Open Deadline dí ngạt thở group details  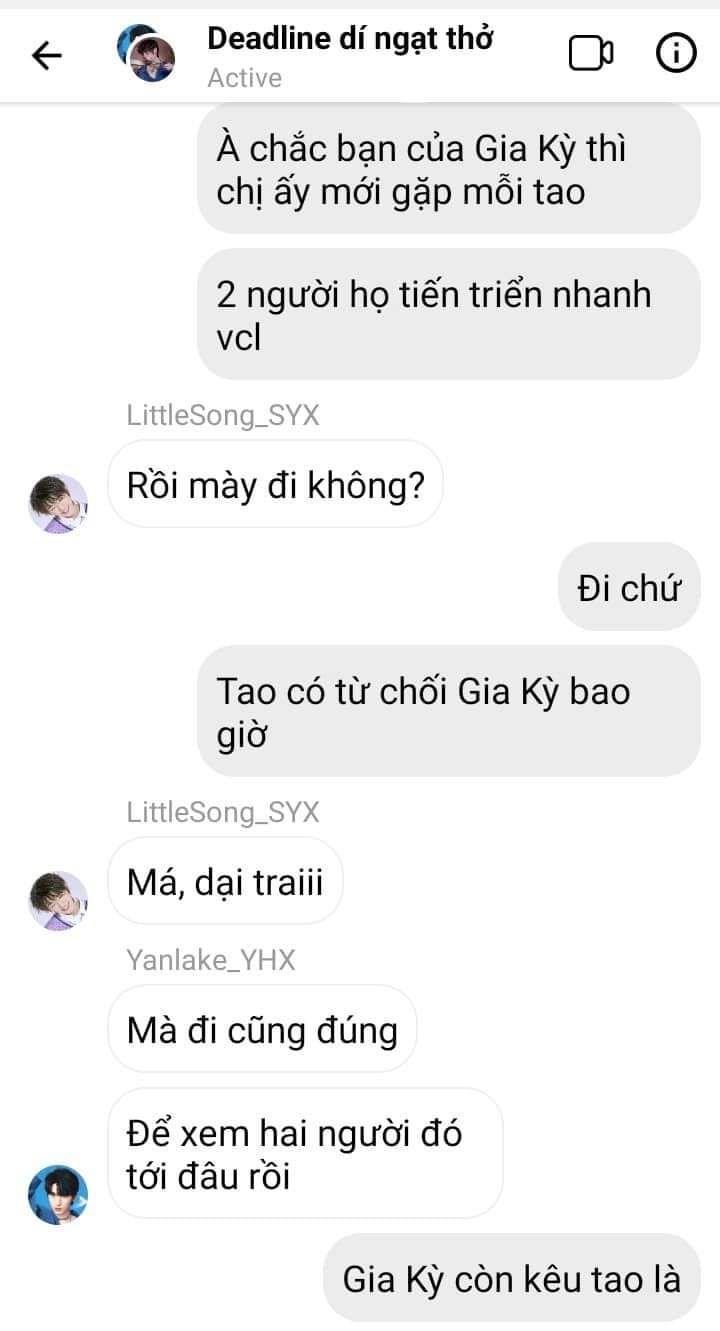pos(350,40)
